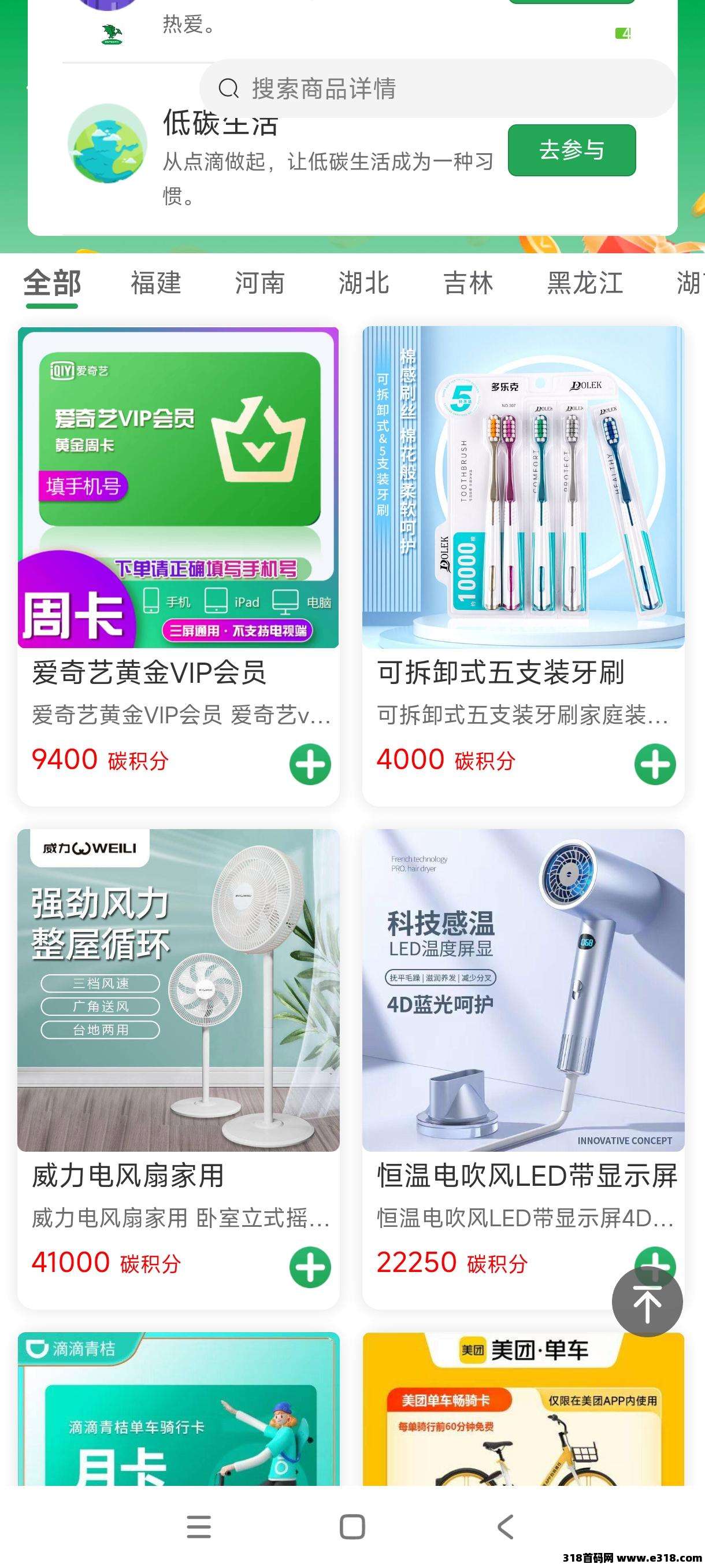705x1568 pixels.
Task: Switch to the 湖北 tab
Action: (363, 284)
